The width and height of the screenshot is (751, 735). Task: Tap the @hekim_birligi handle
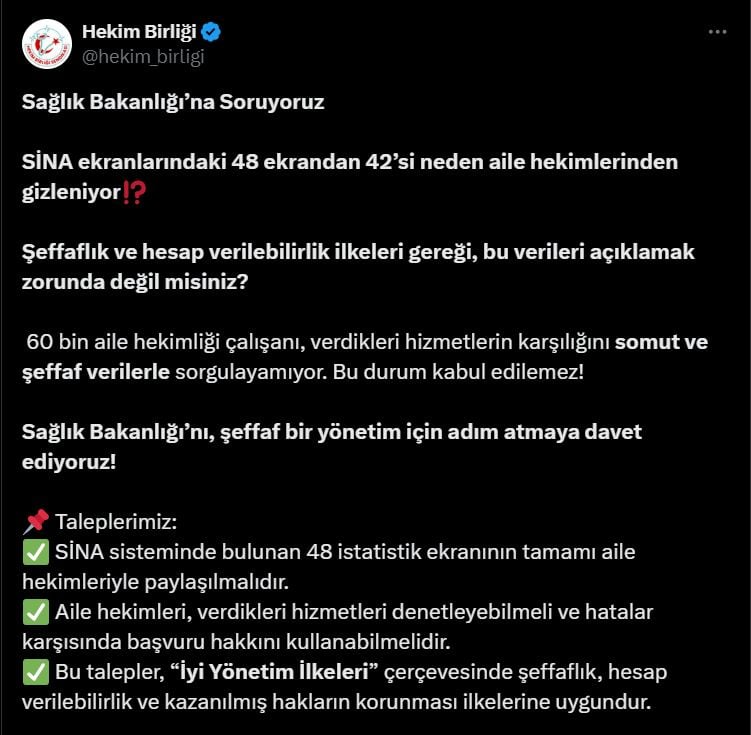[x=142, y=57]
